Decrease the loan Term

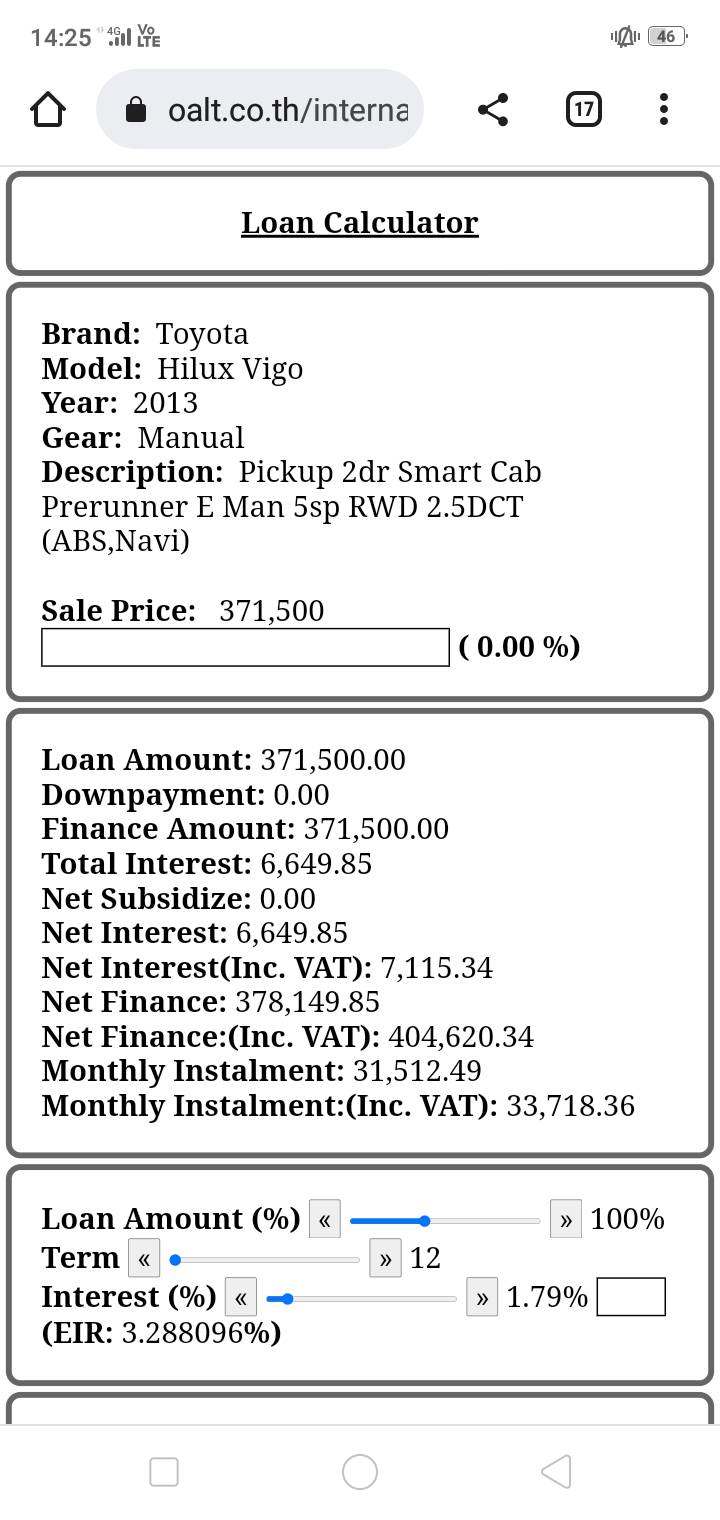click(144, 1259)
